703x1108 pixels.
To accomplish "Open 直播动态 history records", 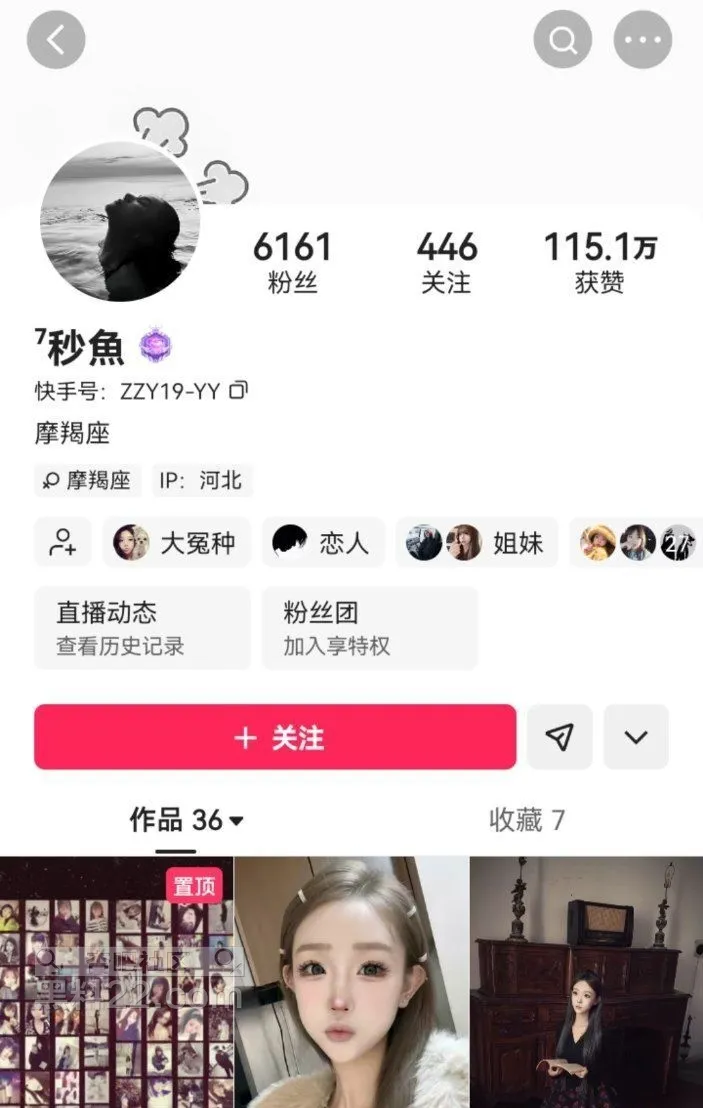I will pos(142,627).
